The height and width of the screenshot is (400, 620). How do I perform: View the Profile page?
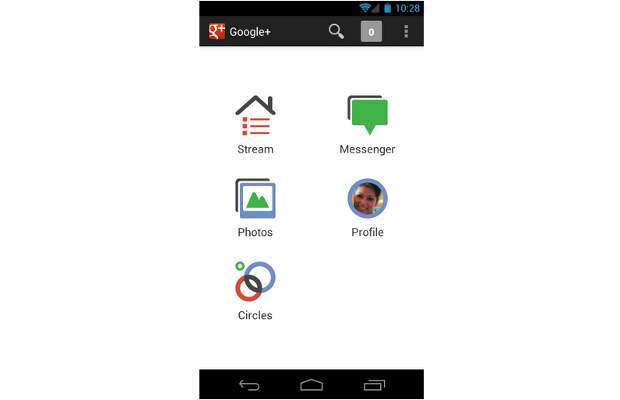pos(367,207)
